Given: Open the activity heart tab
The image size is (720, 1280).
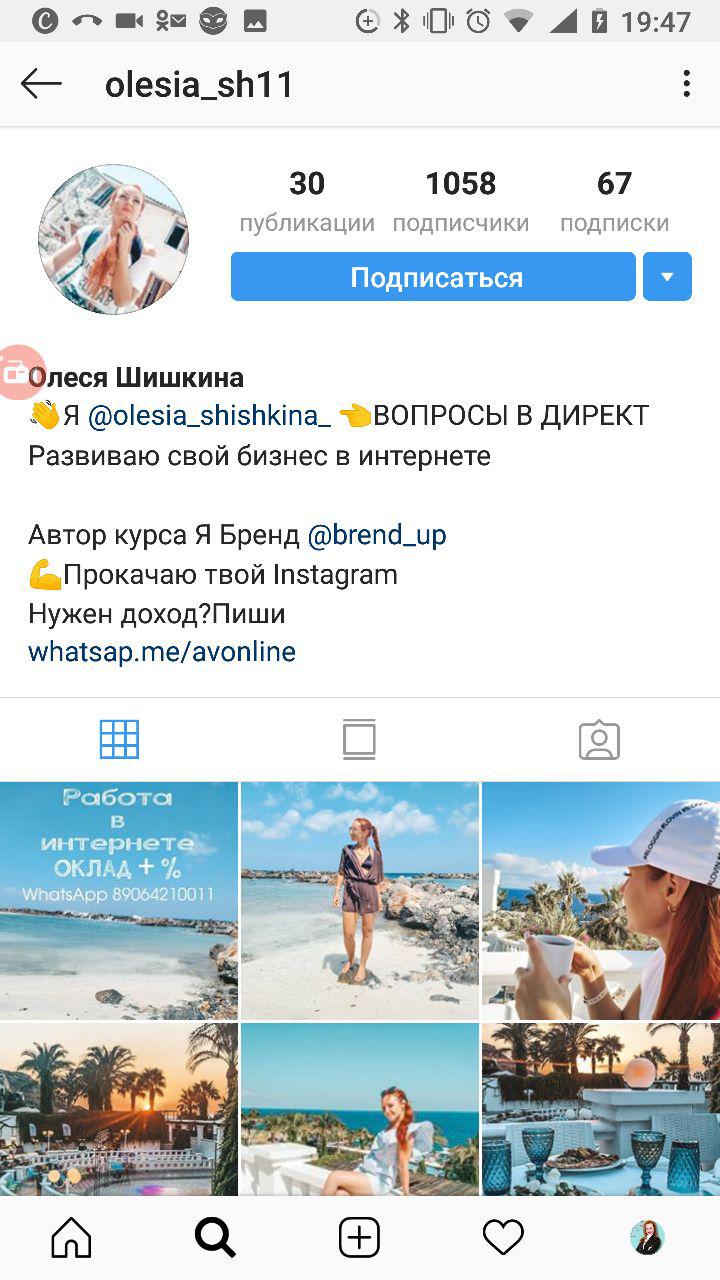Looking at the screenshot, I should (x=503, y=1239).
